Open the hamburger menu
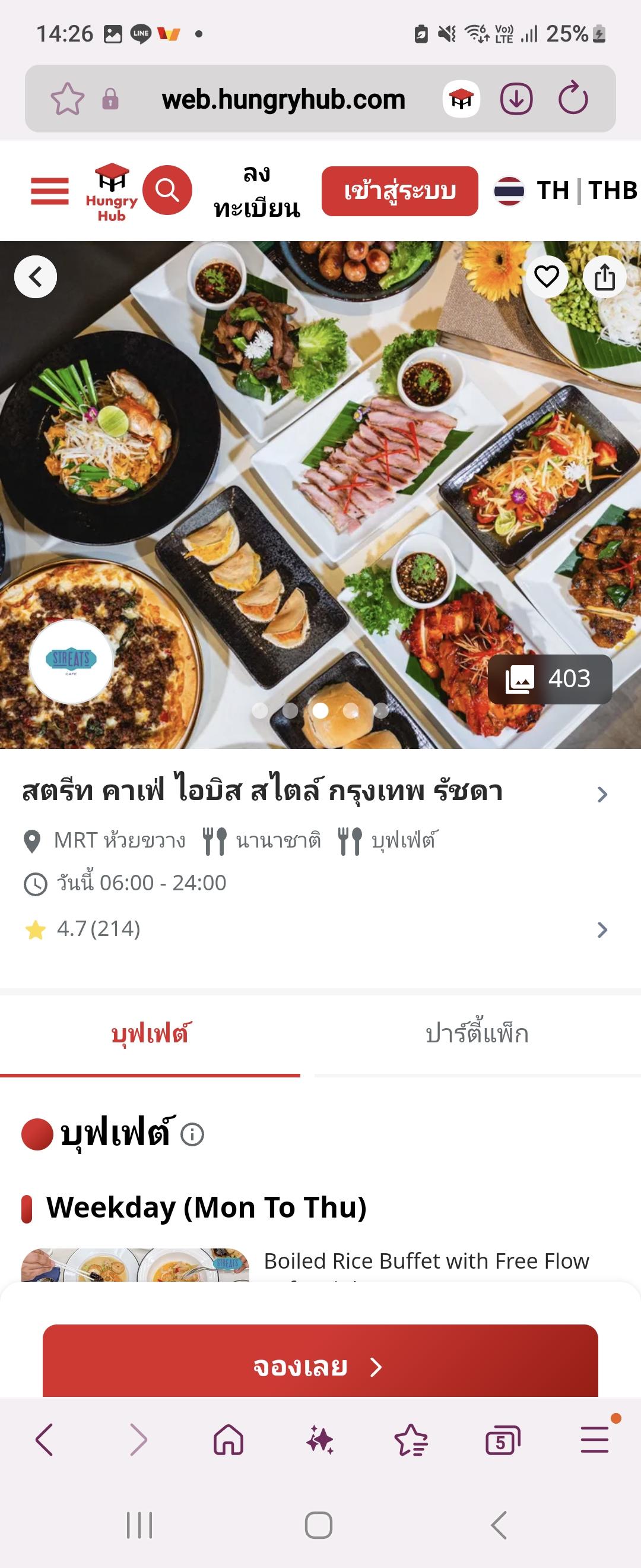 pos(49,191)
